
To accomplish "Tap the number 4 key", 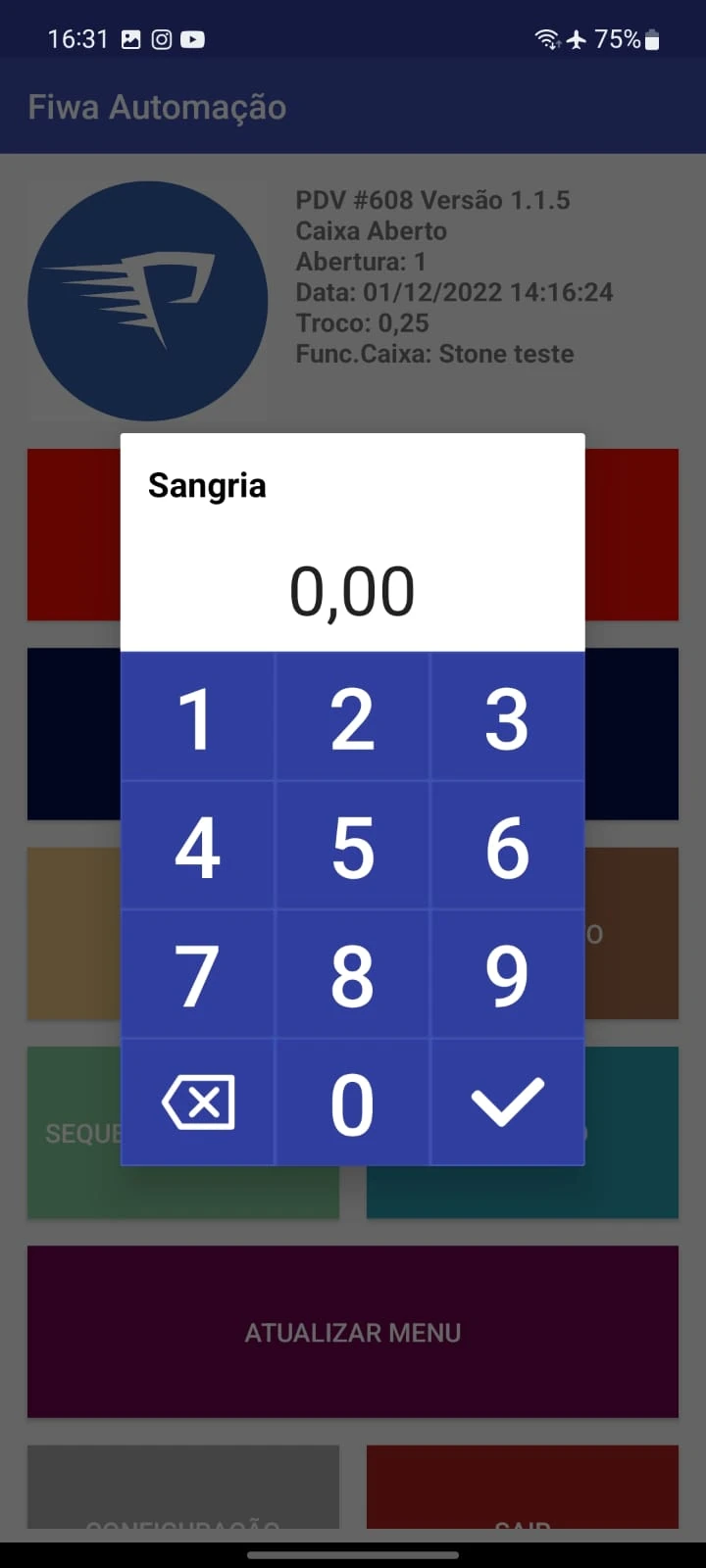I will [x=197, y=846].
